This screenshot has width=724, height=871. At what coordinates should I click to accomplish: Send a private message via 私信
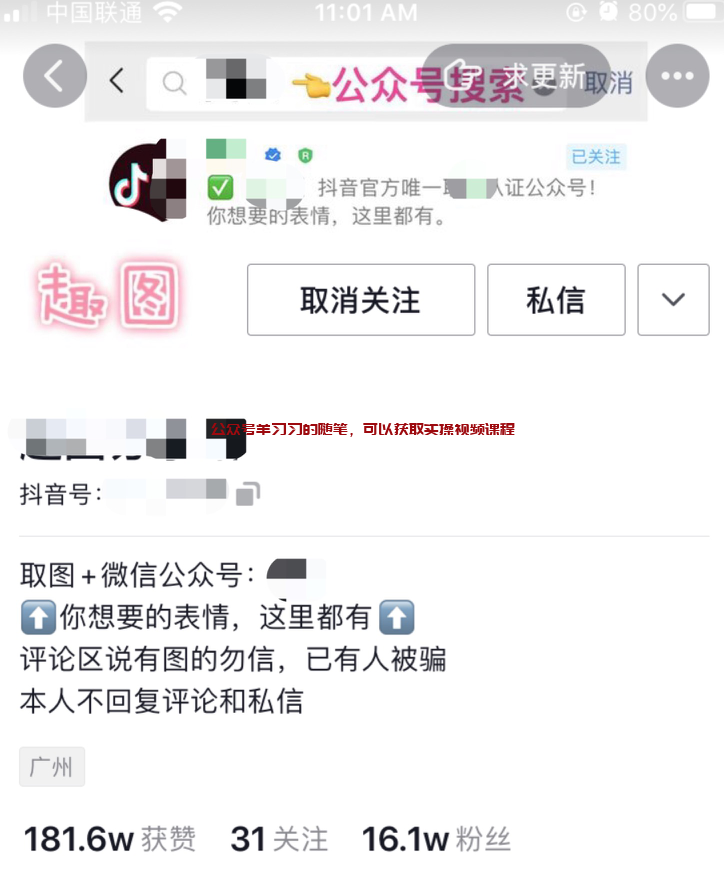tap(556, 300)
